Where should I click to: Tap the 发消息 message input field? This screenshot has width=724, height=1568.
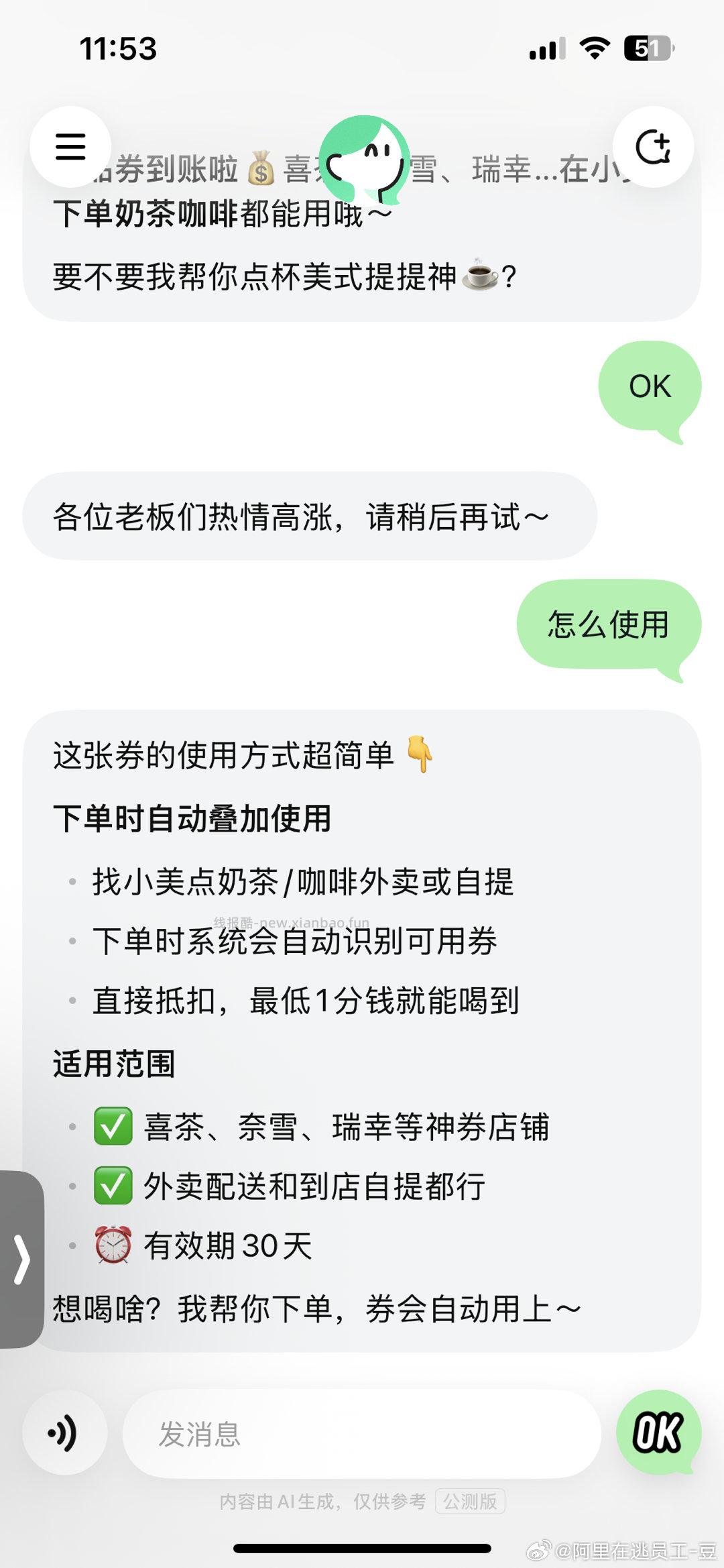362,1432
